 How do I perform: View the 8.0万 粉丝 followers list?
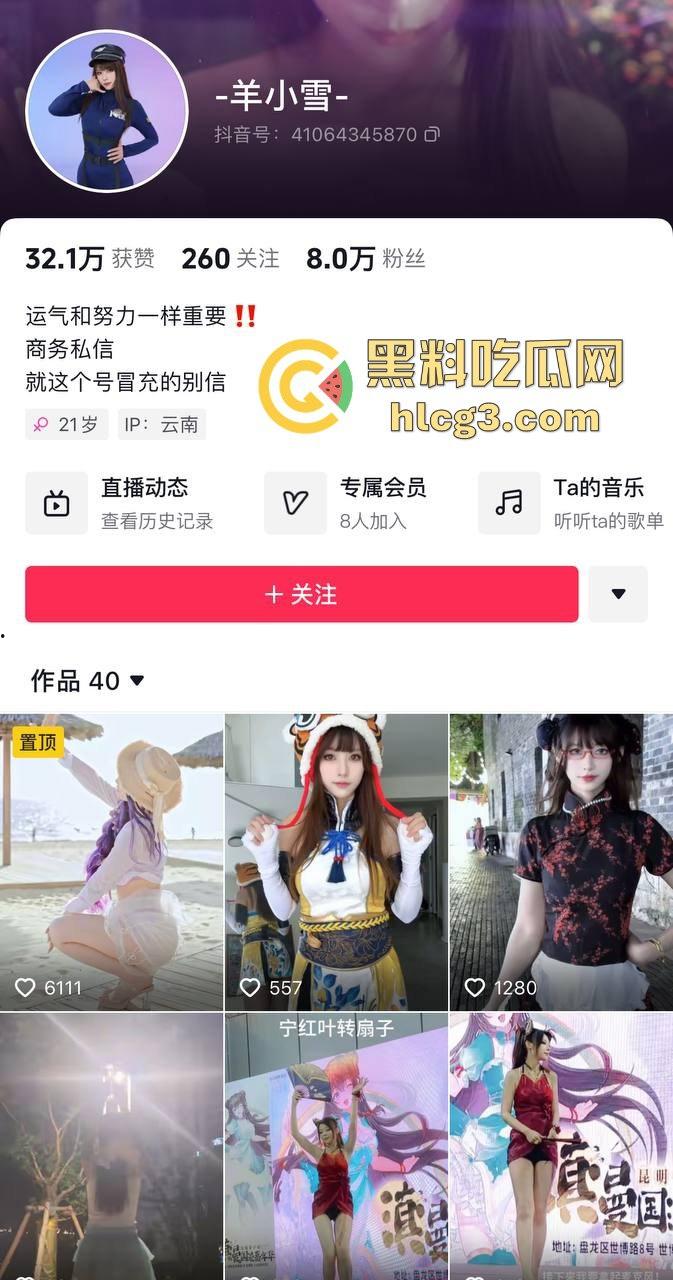(x=365, y=259)
